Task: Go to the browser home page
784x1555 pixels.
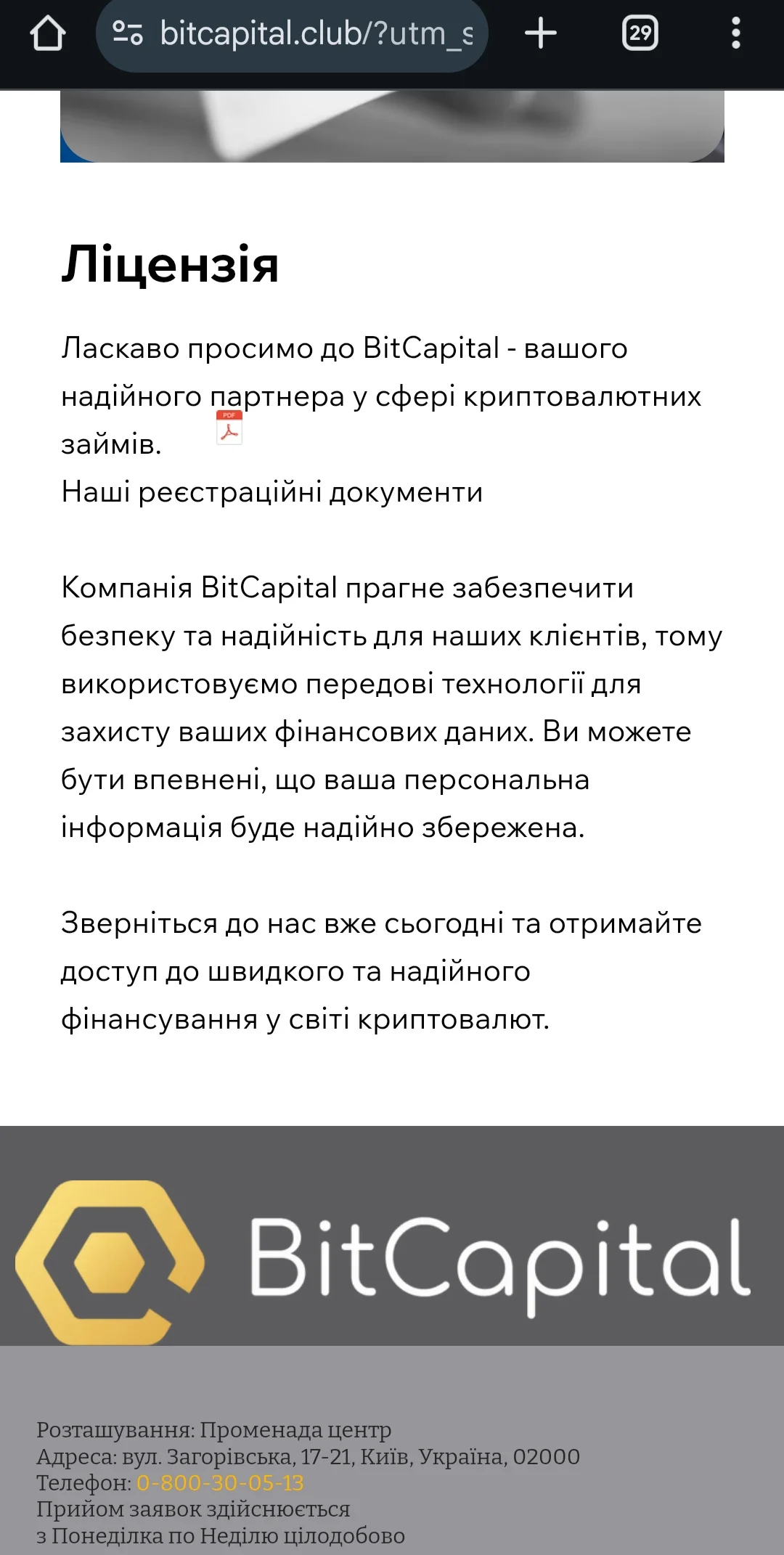Action: (48, 33)
